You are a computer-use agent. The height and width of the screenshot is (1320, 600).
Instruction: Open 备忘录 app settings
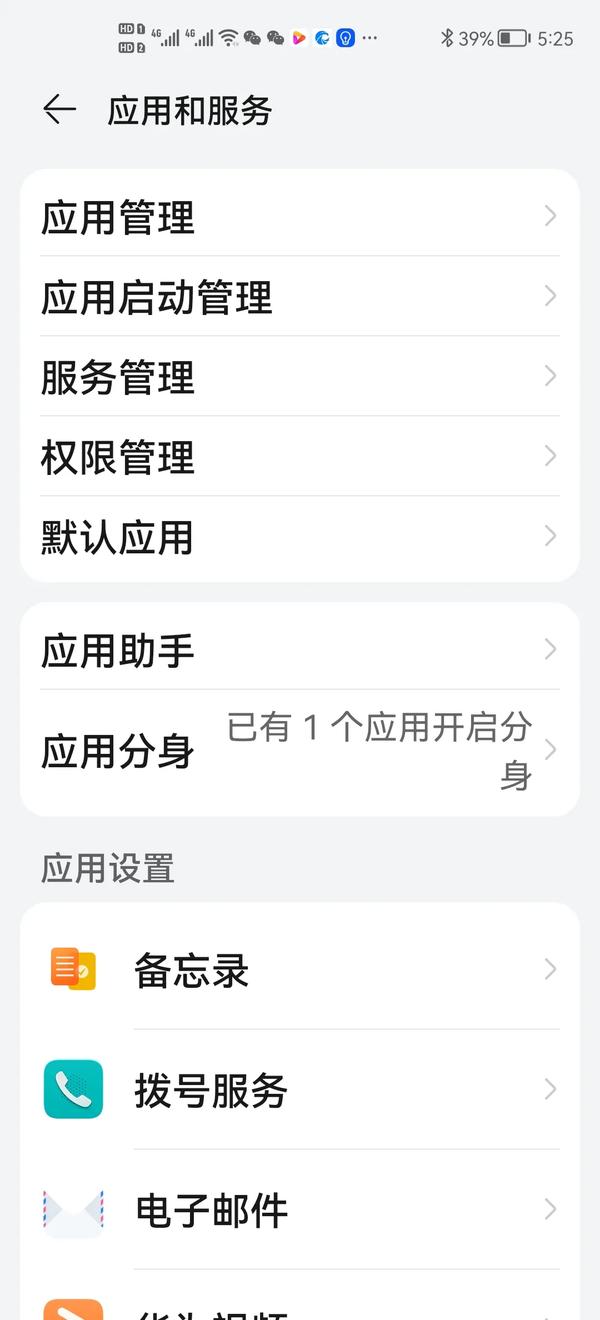[300, 969]
